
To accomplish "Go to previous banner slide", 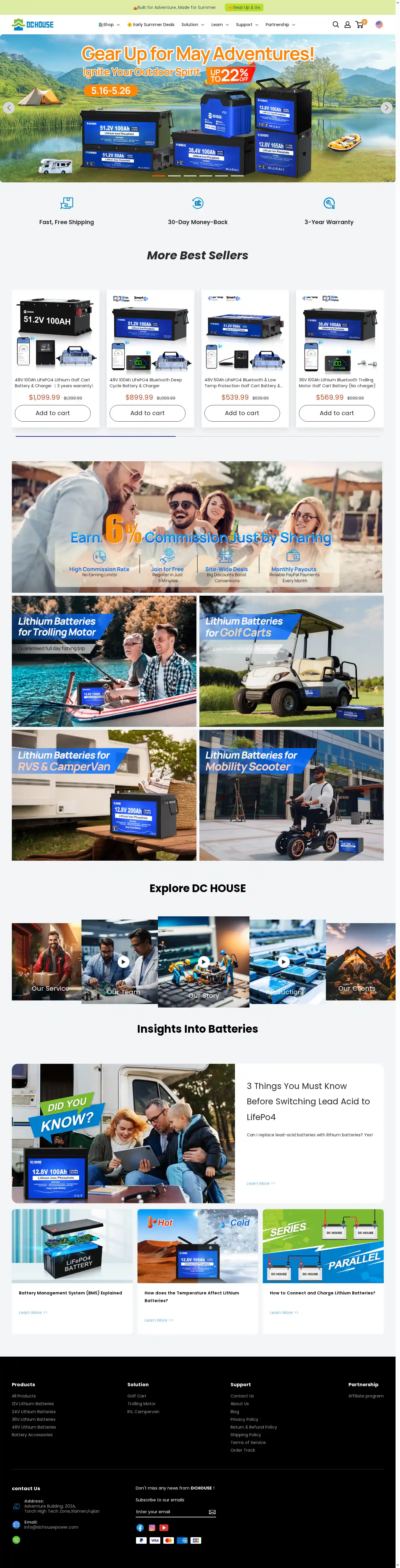I will coord(9,108).
